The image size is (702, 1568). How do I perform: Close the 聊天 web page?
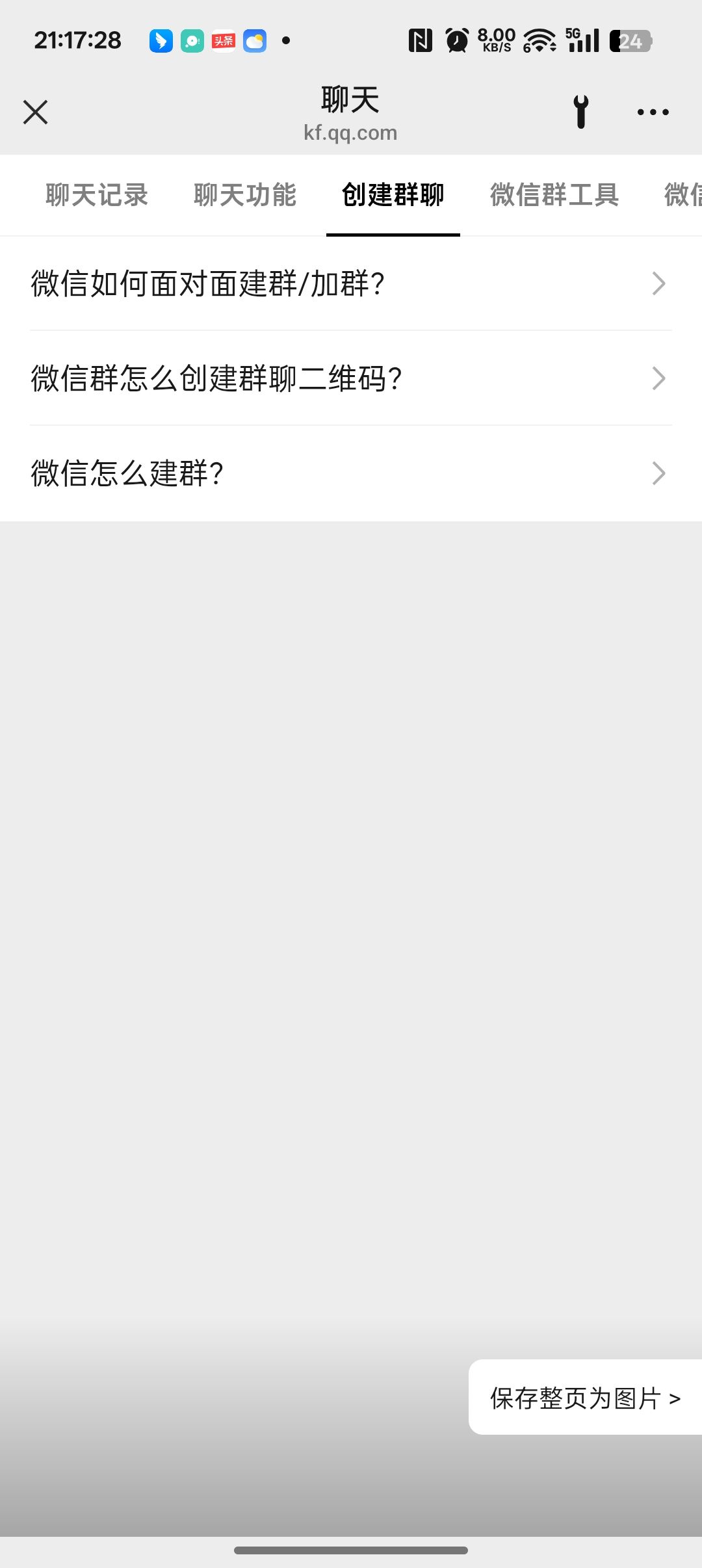point(36,112)
